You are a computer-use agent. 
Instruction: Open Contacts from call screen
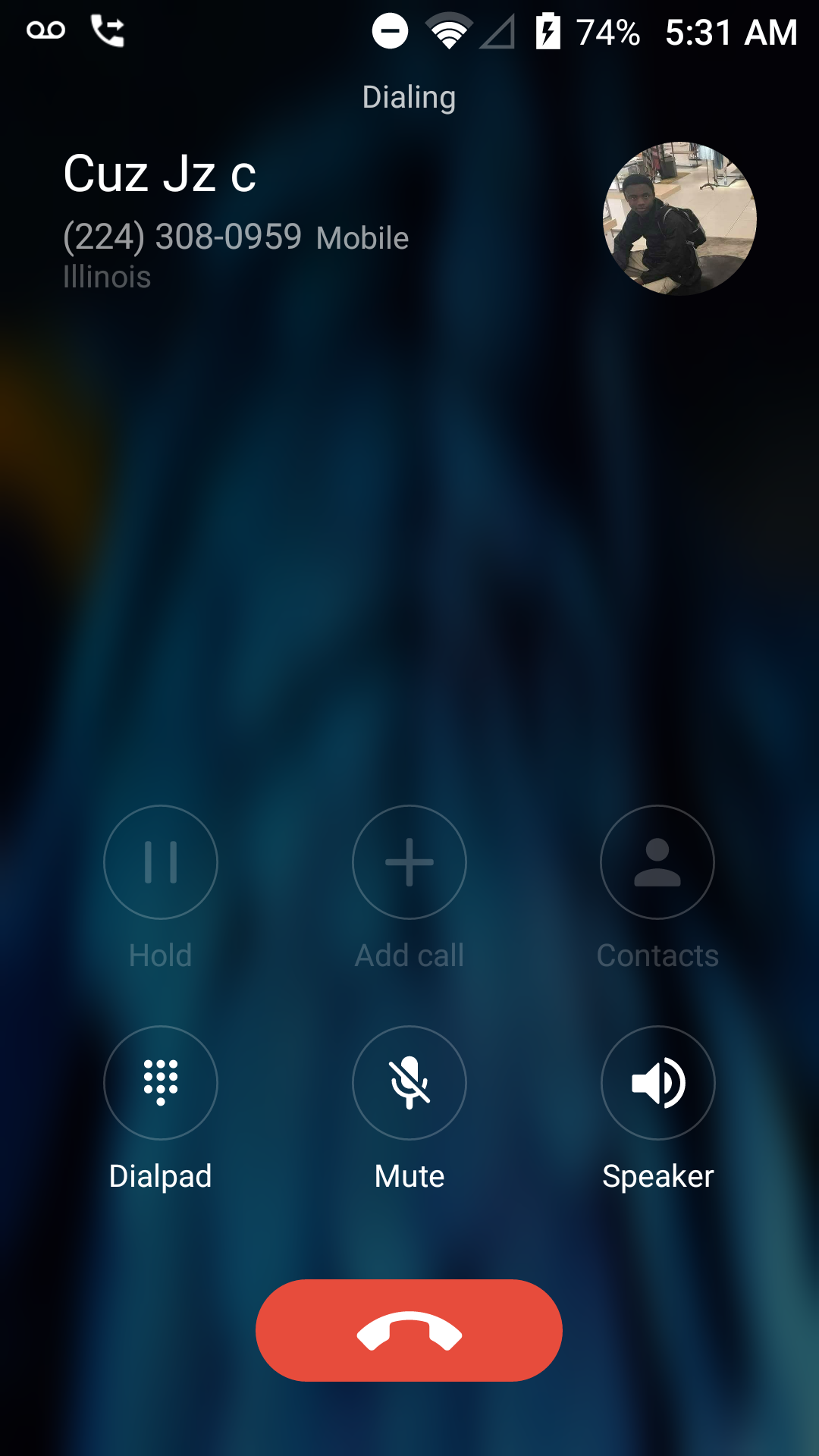[657, 862]
